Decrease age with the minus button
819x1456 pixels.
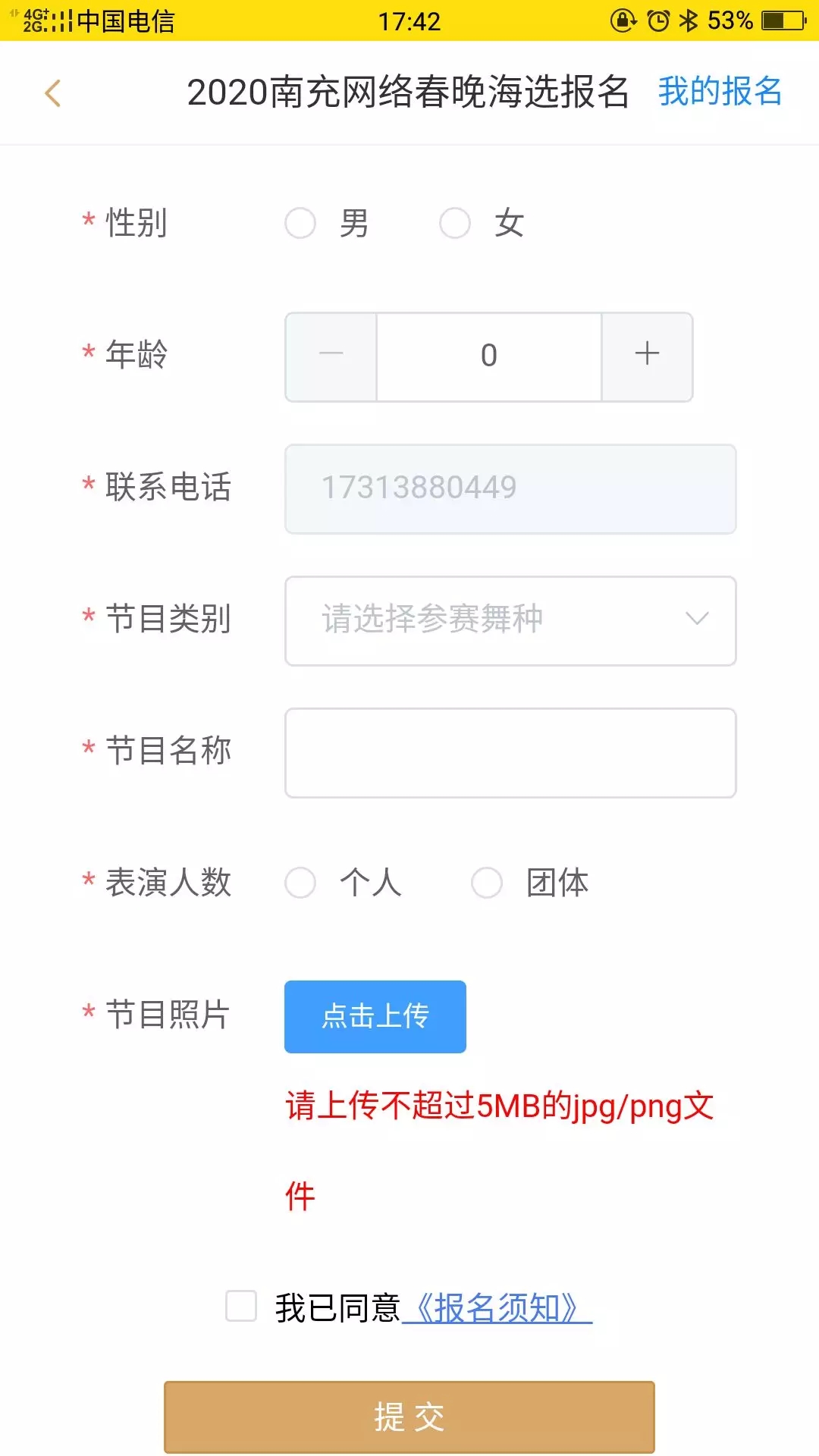point(331,356)
